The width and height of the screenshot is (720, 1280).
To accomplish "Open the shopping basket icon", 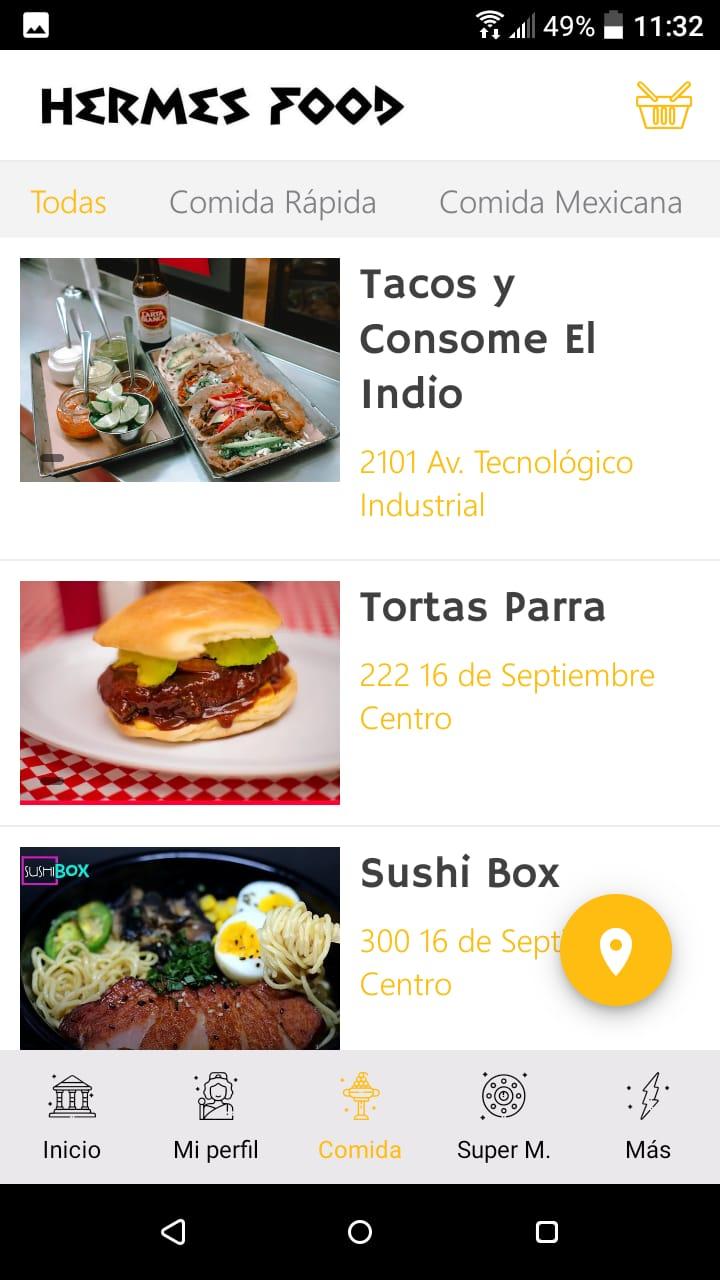I will coord(663,105).
